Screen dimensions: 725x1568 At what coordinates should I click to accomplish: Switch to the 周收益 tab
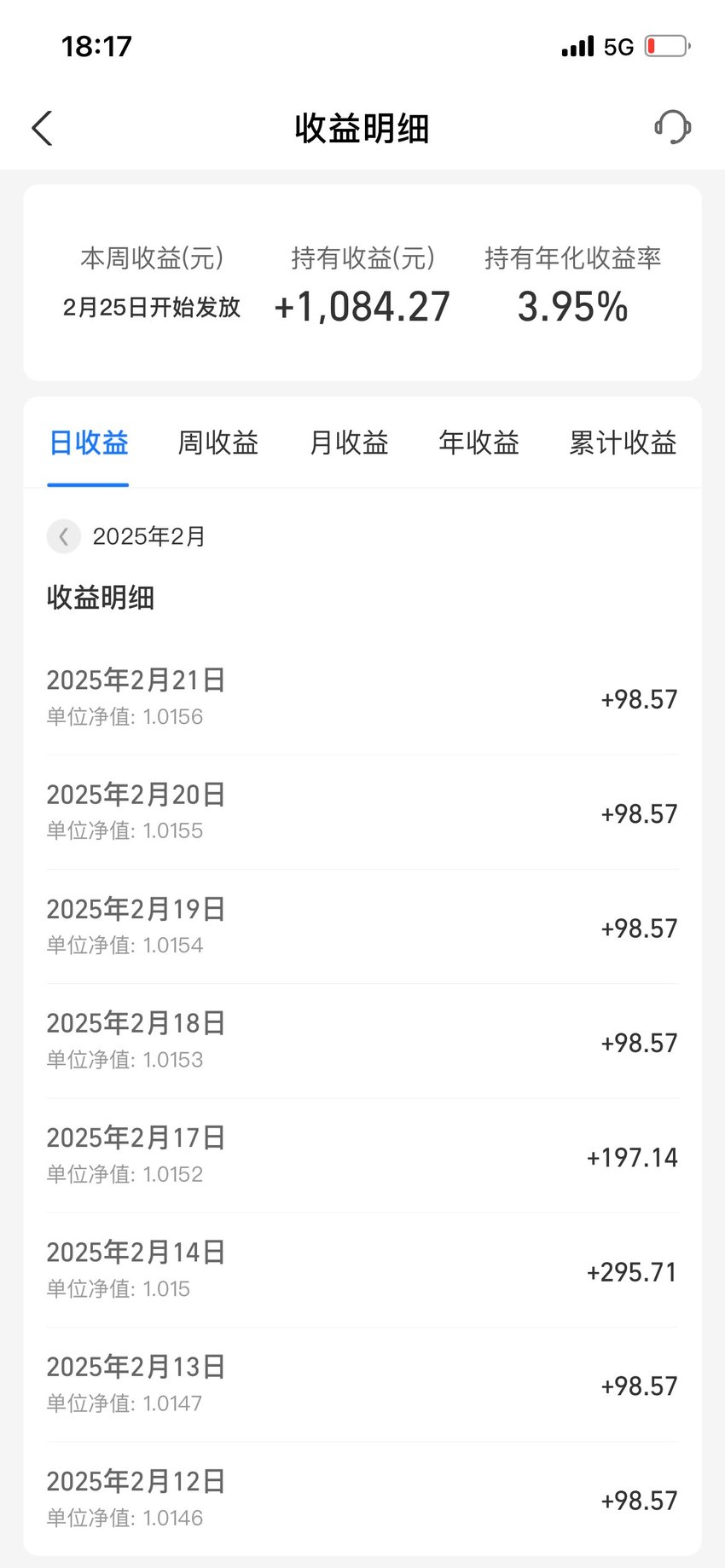click(218, 443)
